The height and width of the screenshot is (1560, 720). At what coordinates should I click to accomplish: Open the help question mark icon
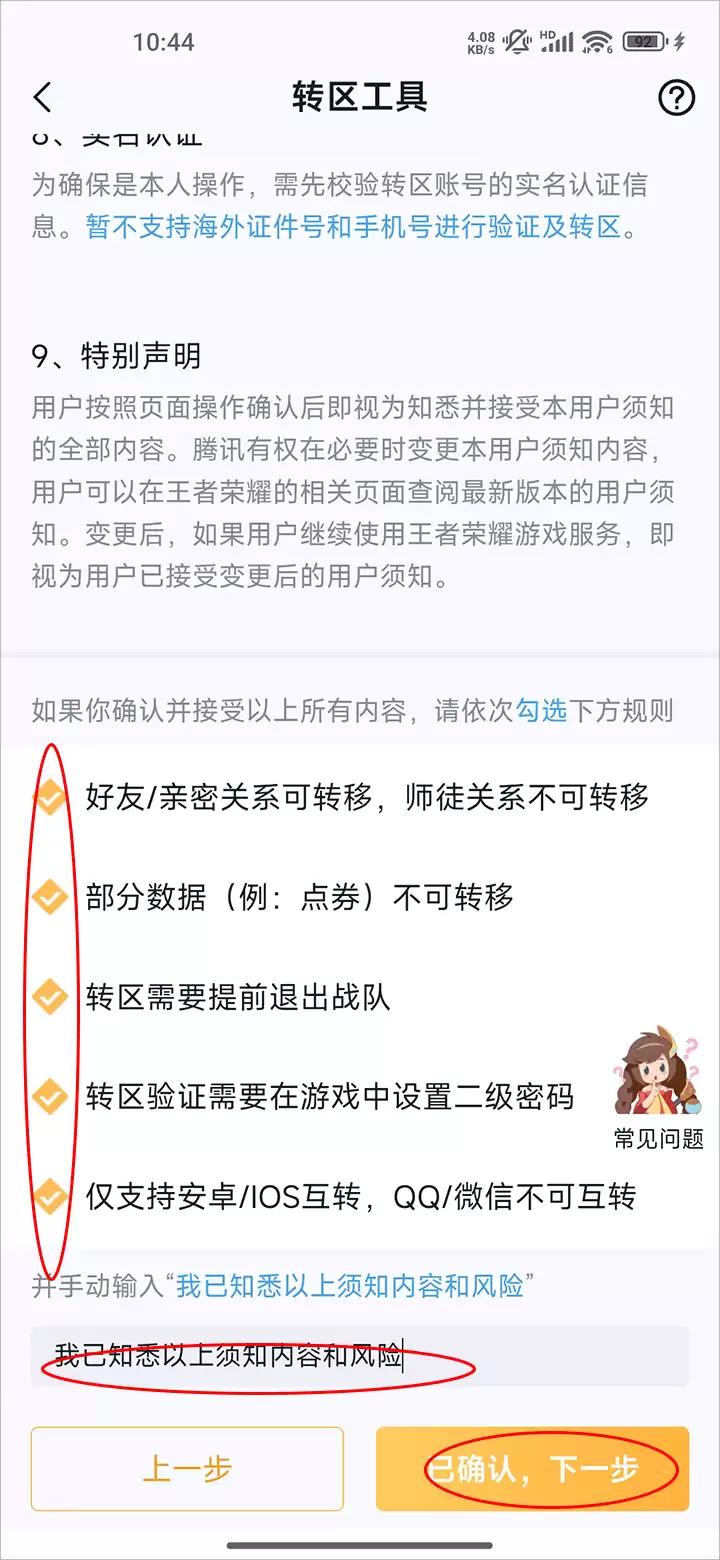pos(677,97)
